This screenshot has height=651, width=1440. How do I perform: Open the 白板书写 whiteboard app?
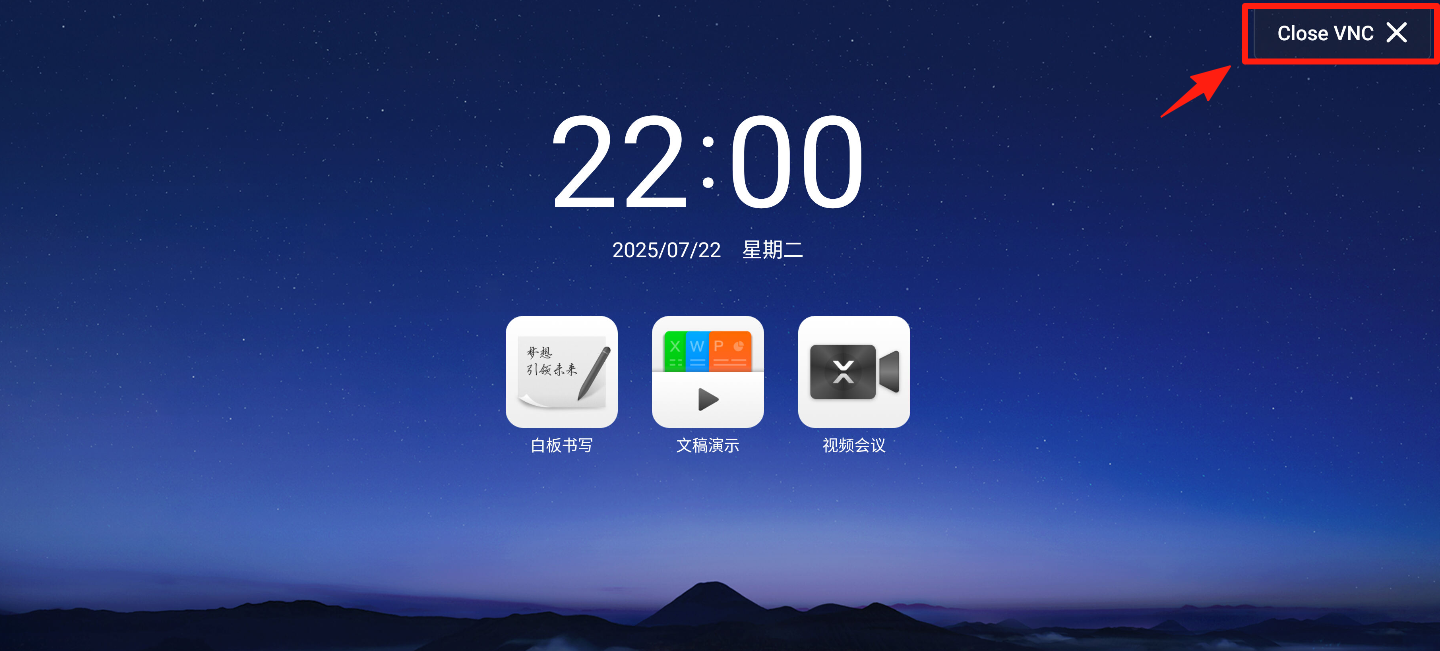pos(562,372)
